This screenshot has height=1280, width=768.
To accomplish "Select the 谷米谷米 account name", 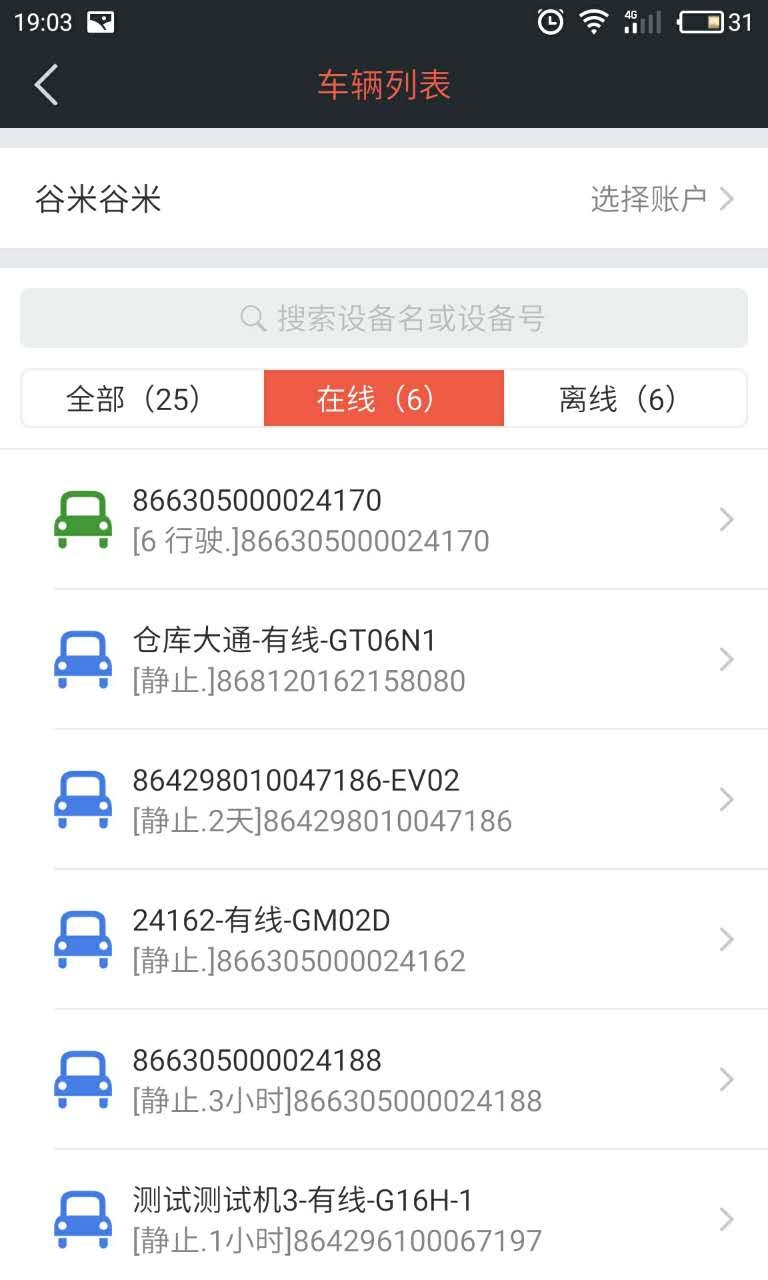I will [95, 198].
